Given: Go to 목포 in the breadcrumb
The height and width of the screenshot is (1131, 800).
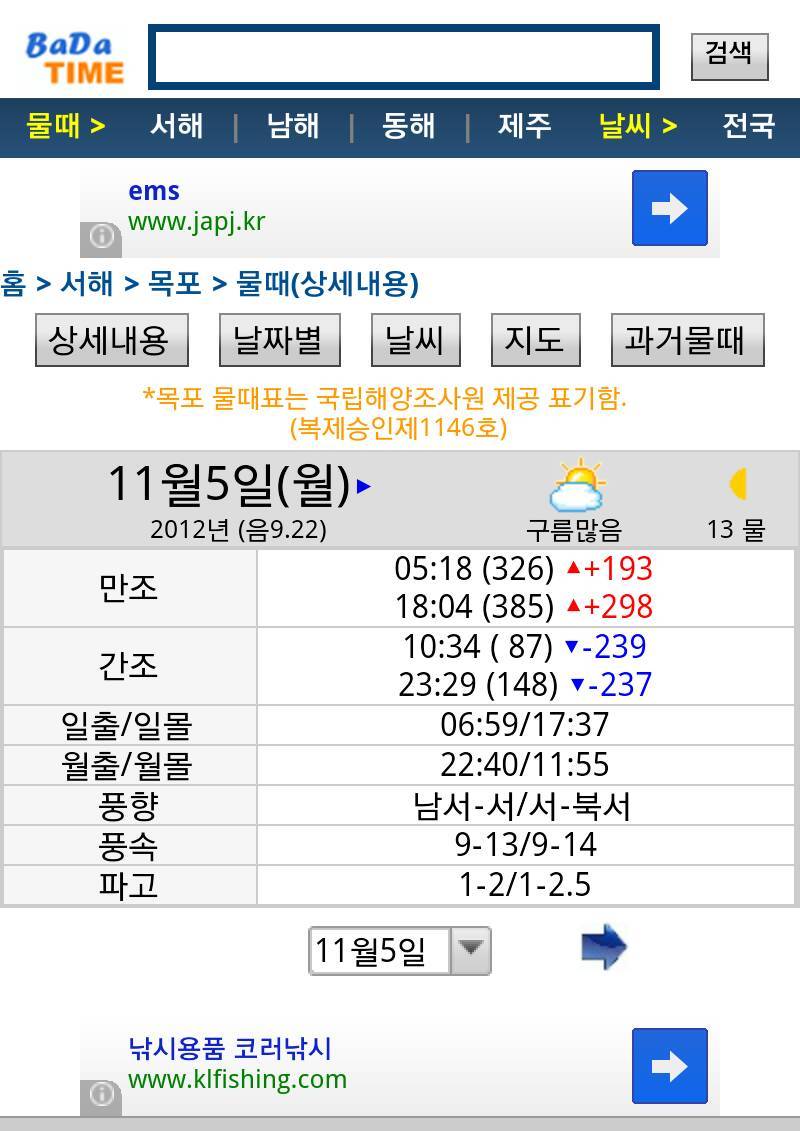Looking at the screenshot, I should [x=175, y=284].
